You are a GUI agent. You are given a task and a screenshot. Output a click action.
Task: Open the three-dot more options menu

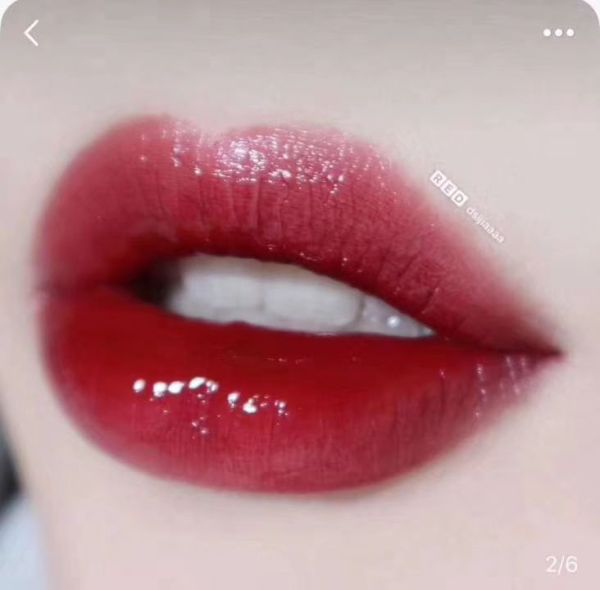click(x=559, y=33)
